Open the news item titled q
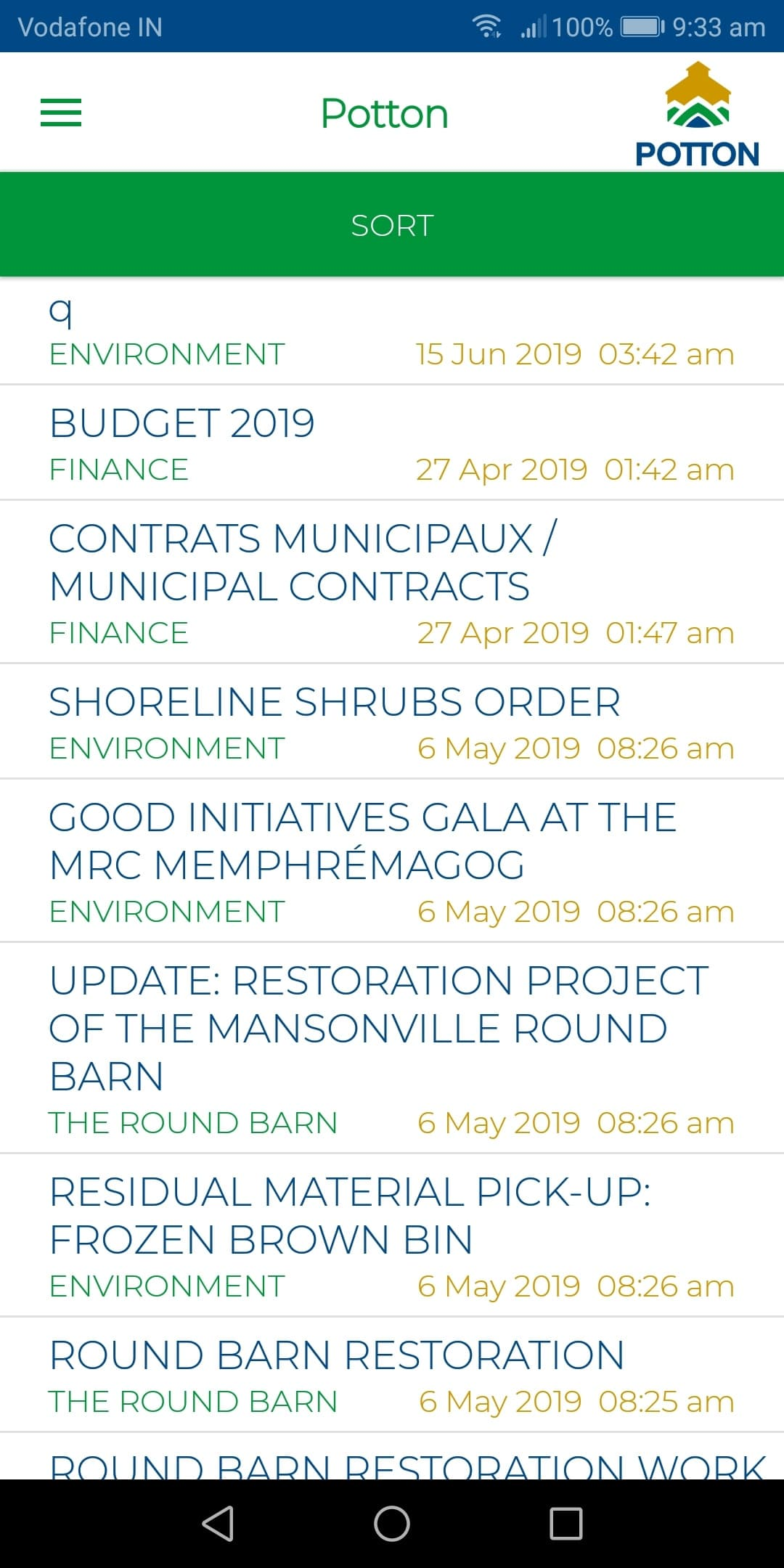This screenshot has height=1568, width=784. (x=392, y=332)
